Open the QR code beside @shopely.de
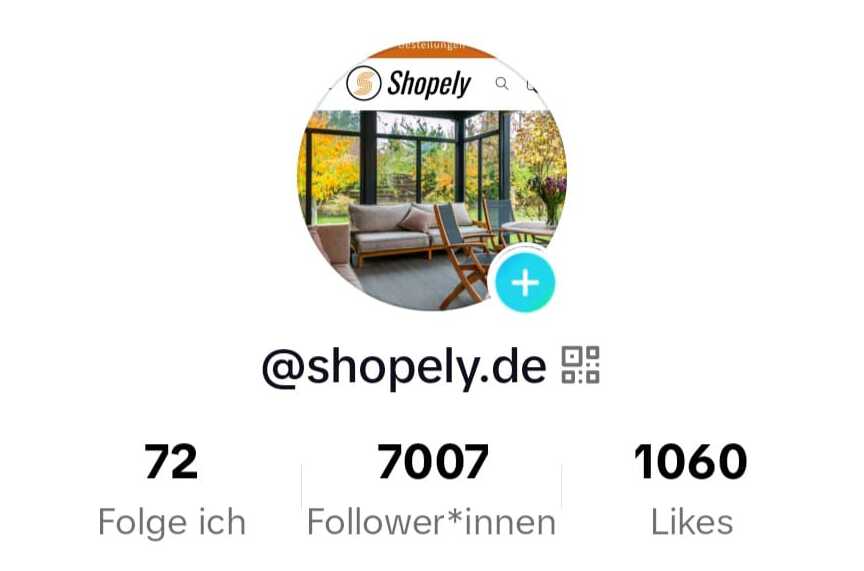This screenshot has width=864, height=571. click(580, 365)
